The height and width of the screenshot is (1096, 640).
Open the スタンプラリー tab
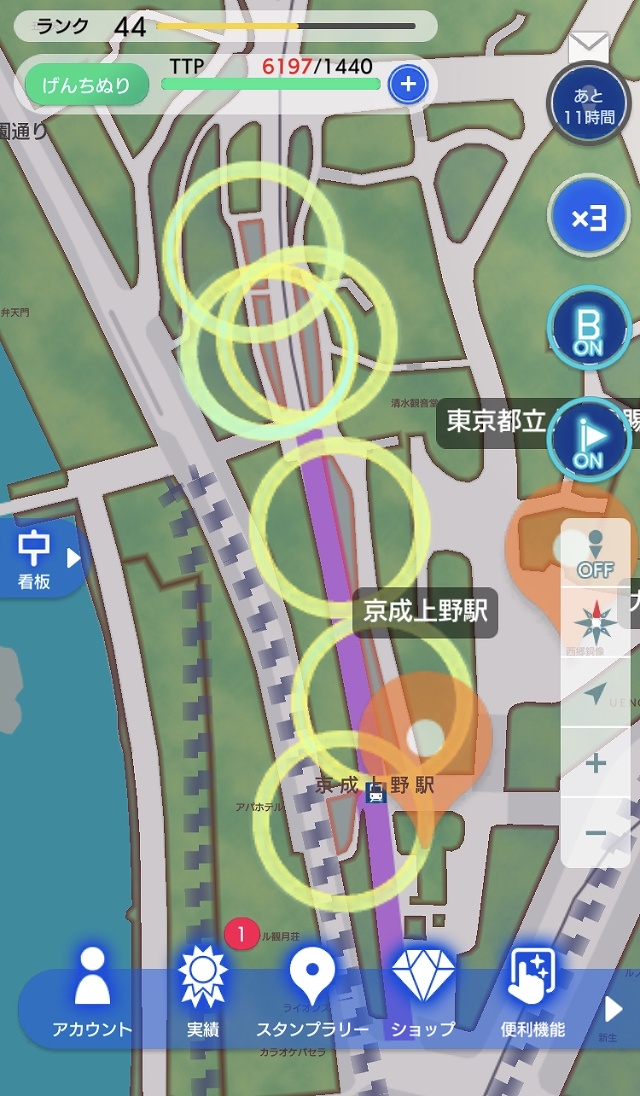(x=312, y=992)
